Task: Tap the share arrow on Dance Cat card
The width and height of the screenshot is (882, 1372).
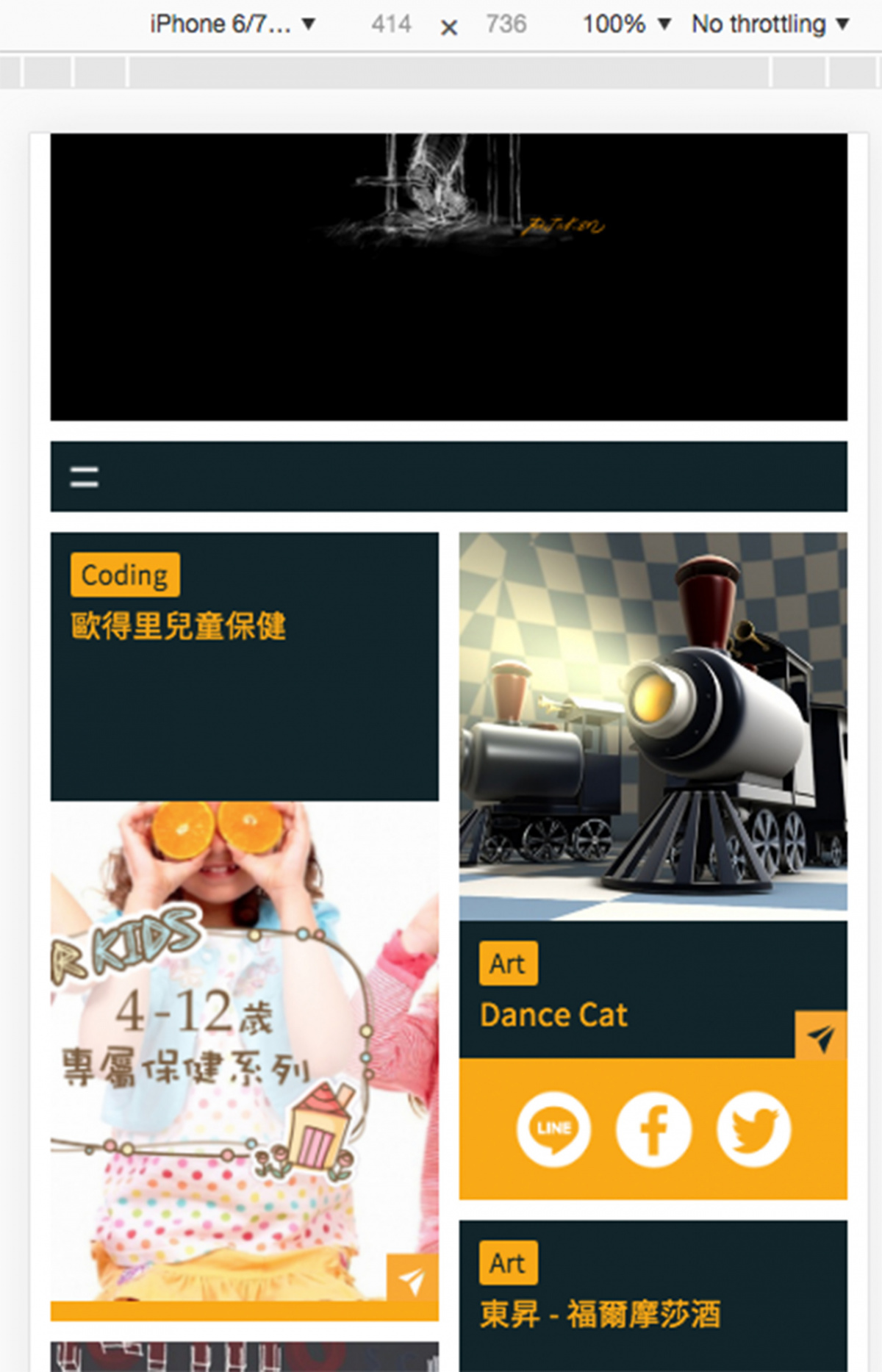Action: (x=821, y=1036)
